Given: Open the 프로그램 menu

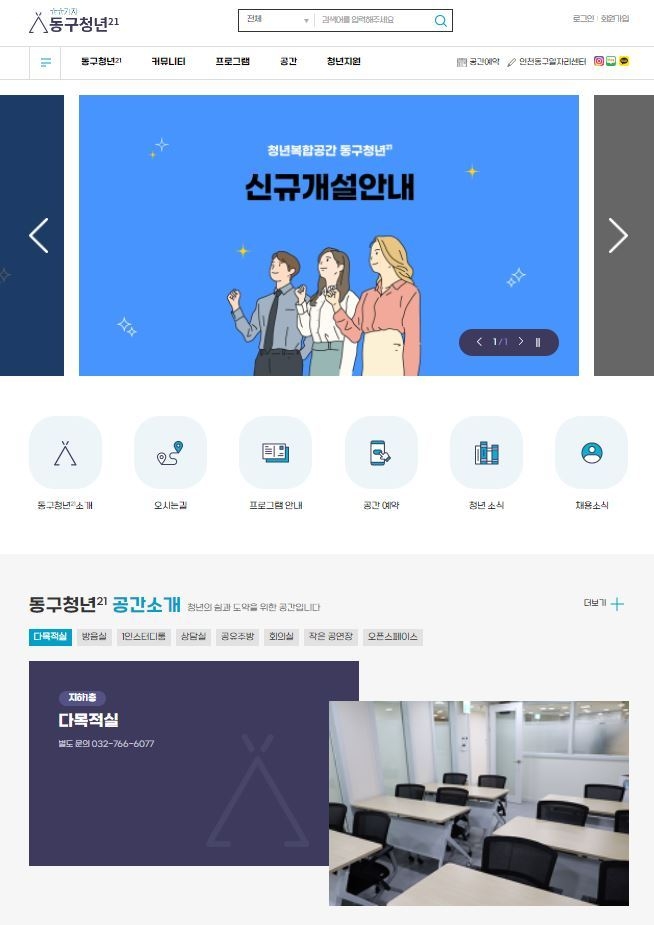Looking at the screenshot, I should 232,62.
